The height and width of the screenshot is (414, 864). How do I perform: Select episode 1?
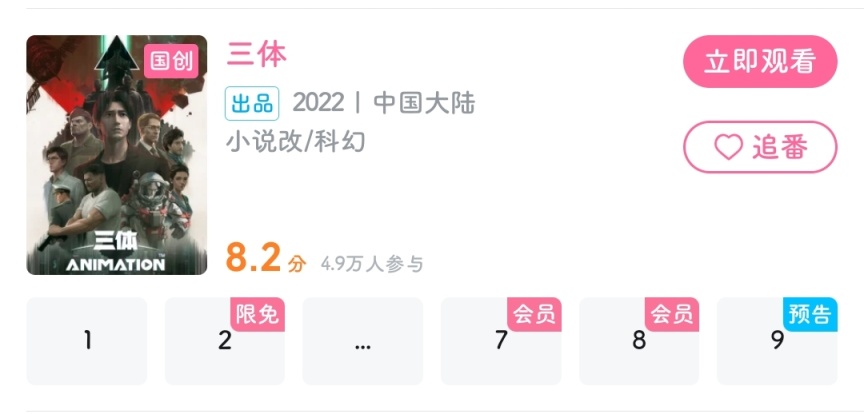87,341
